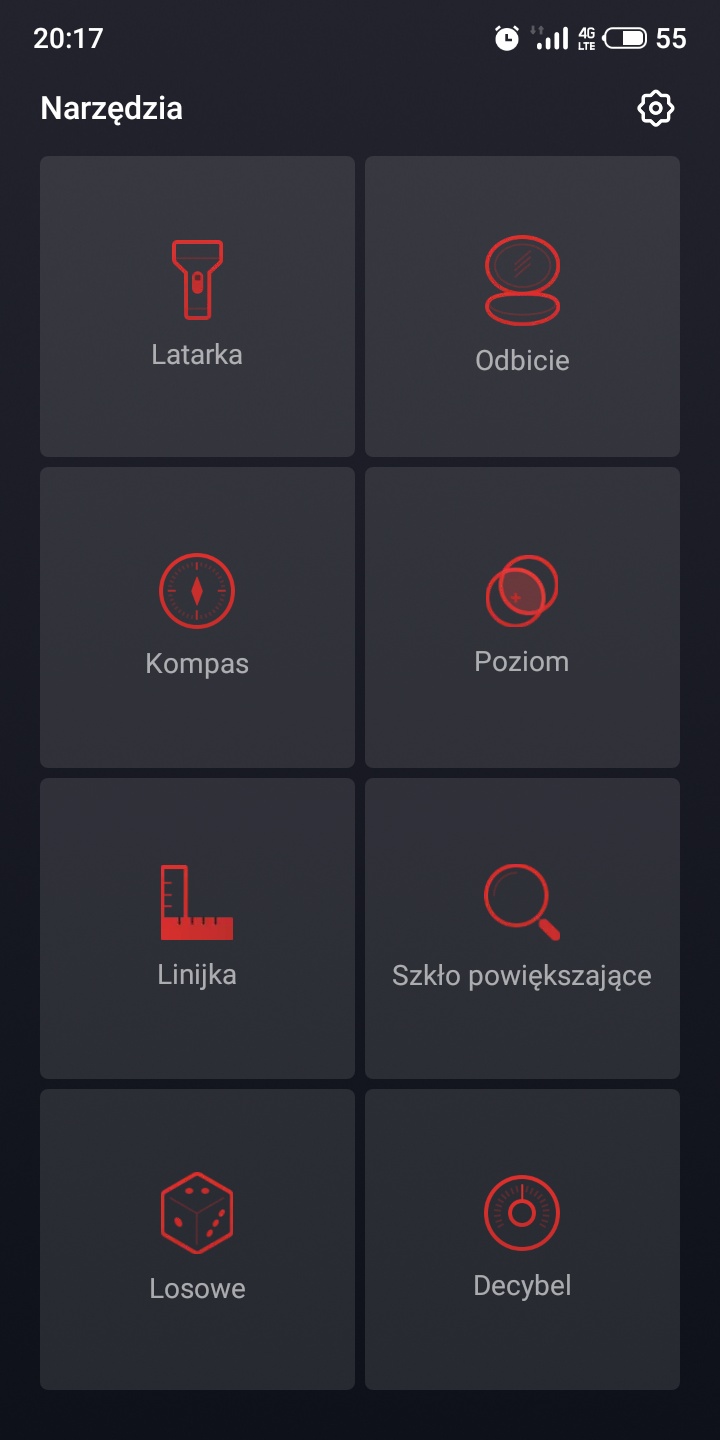This screenshot has height=1440, width=720.
Task: Launch Szkło powiększające magnifier
Action: coord(522,928)
